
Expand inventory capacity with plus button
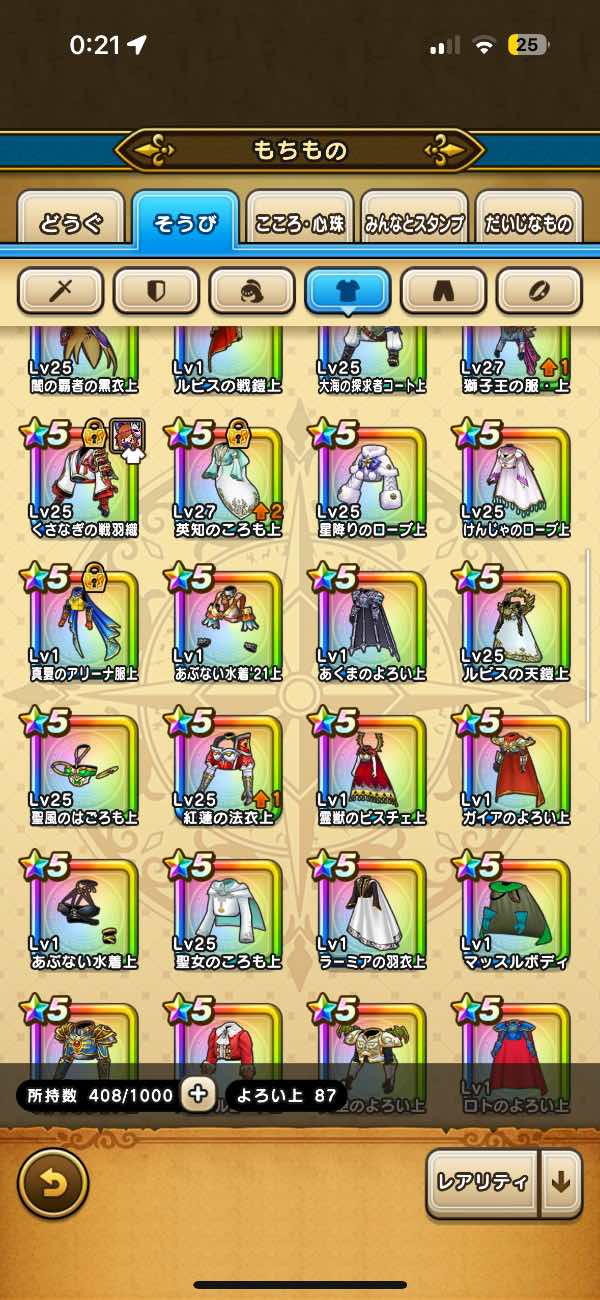tap(198, 1094)
